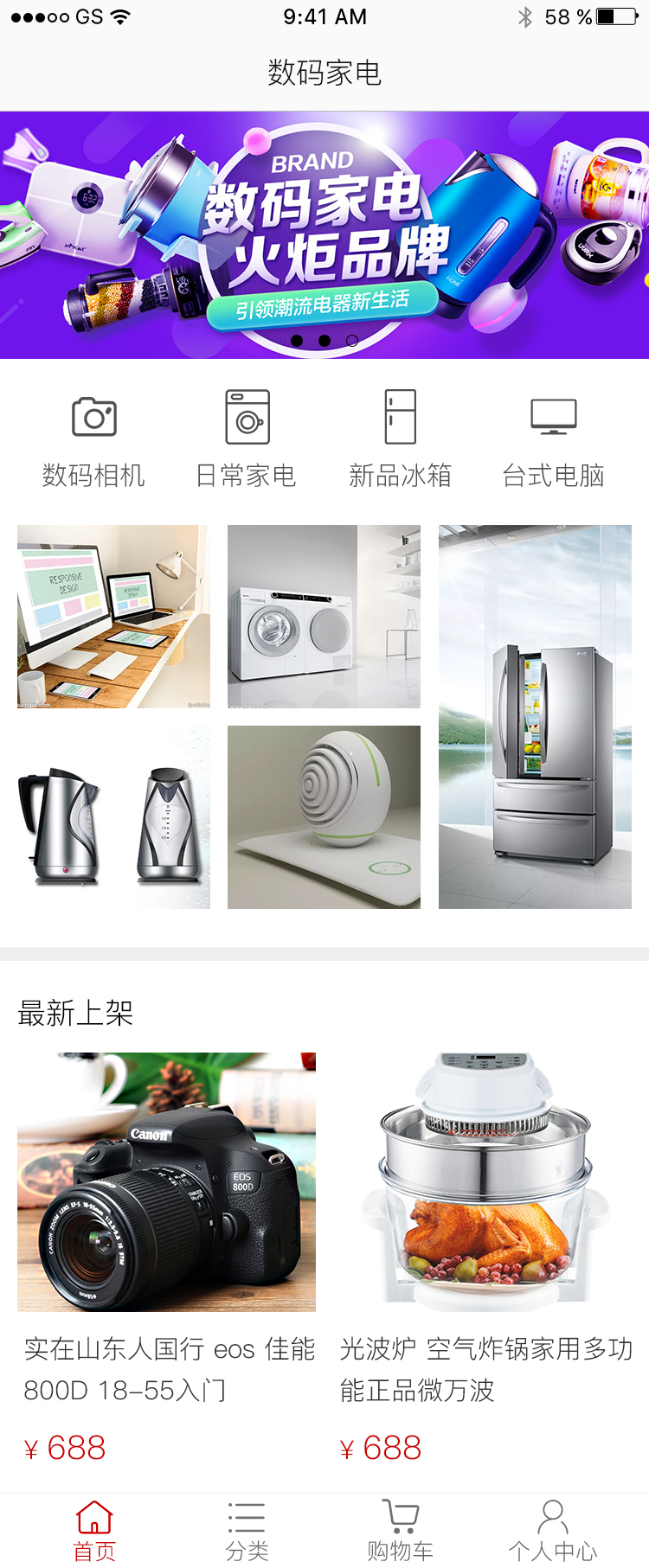
Task: Open the 个人中心 tab
Action: pyautogui.click(x=553, y=1531)
